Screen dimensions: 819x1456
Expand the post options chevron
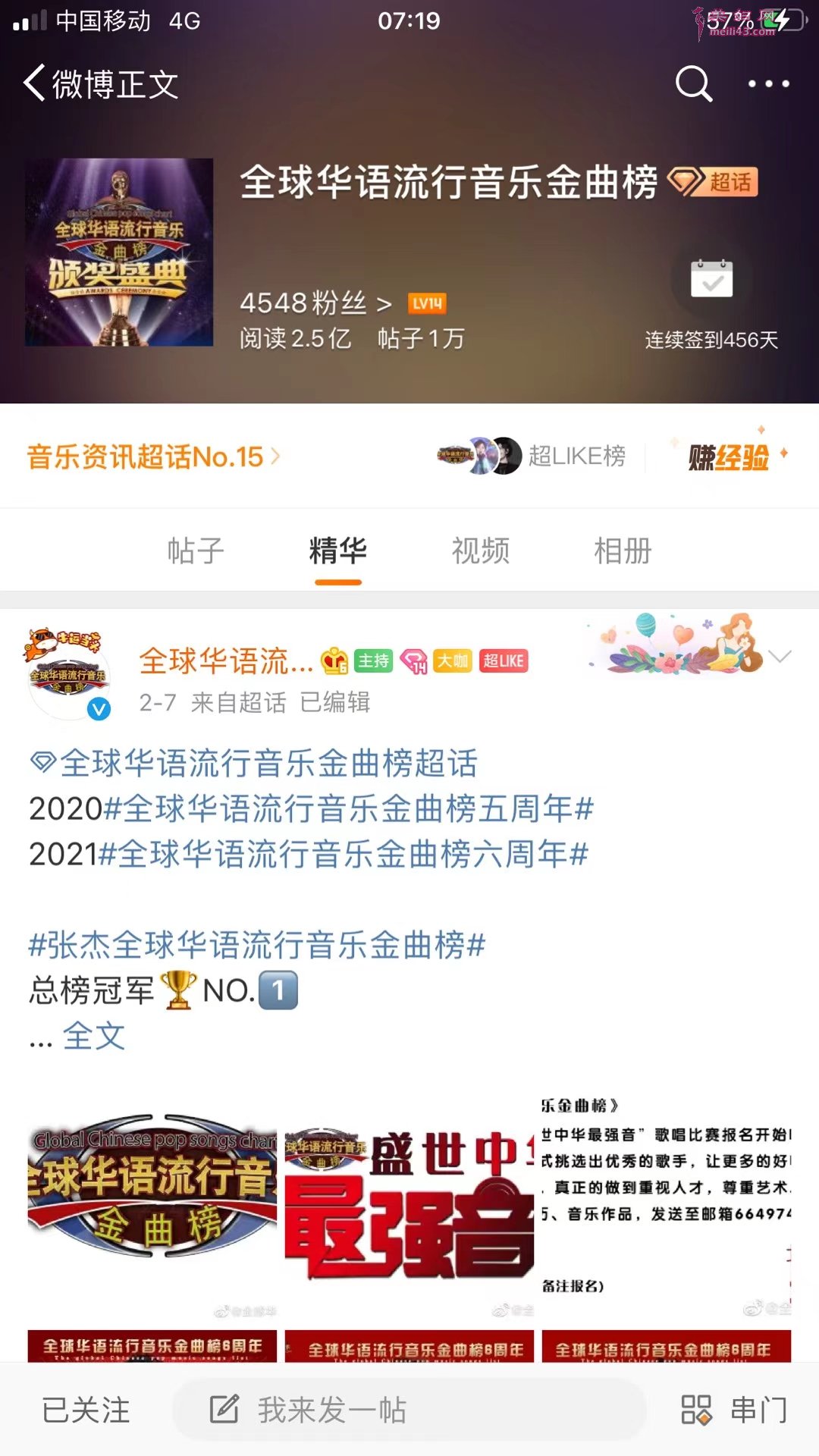click(780, 657)
